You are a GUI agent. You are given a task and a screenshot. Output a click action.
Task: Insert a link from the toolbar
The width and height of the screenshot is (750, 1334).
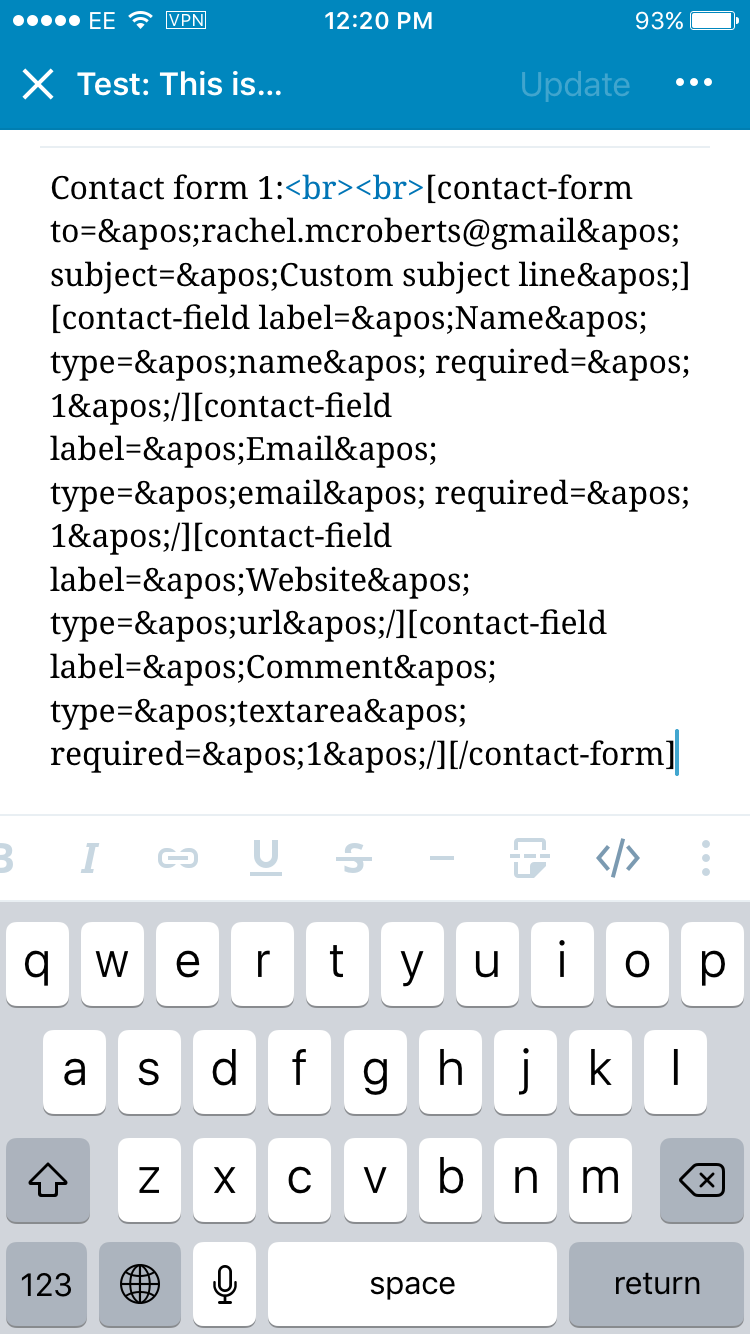(x=178, y=858)
